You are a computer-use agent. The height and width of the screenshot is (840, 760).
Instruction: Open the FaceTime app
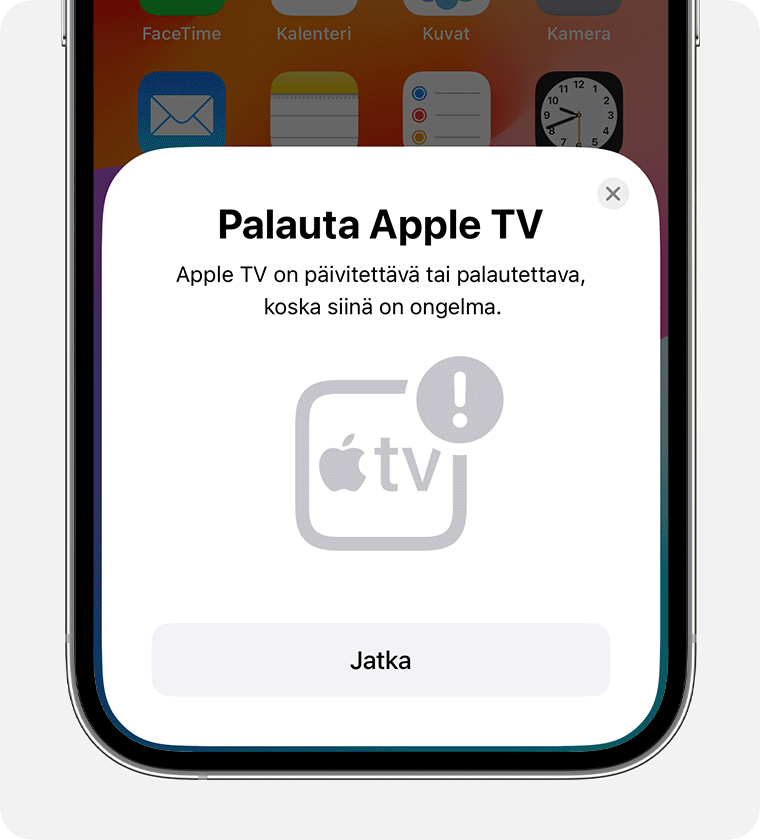pyautogui.click(x=182, y=10)
